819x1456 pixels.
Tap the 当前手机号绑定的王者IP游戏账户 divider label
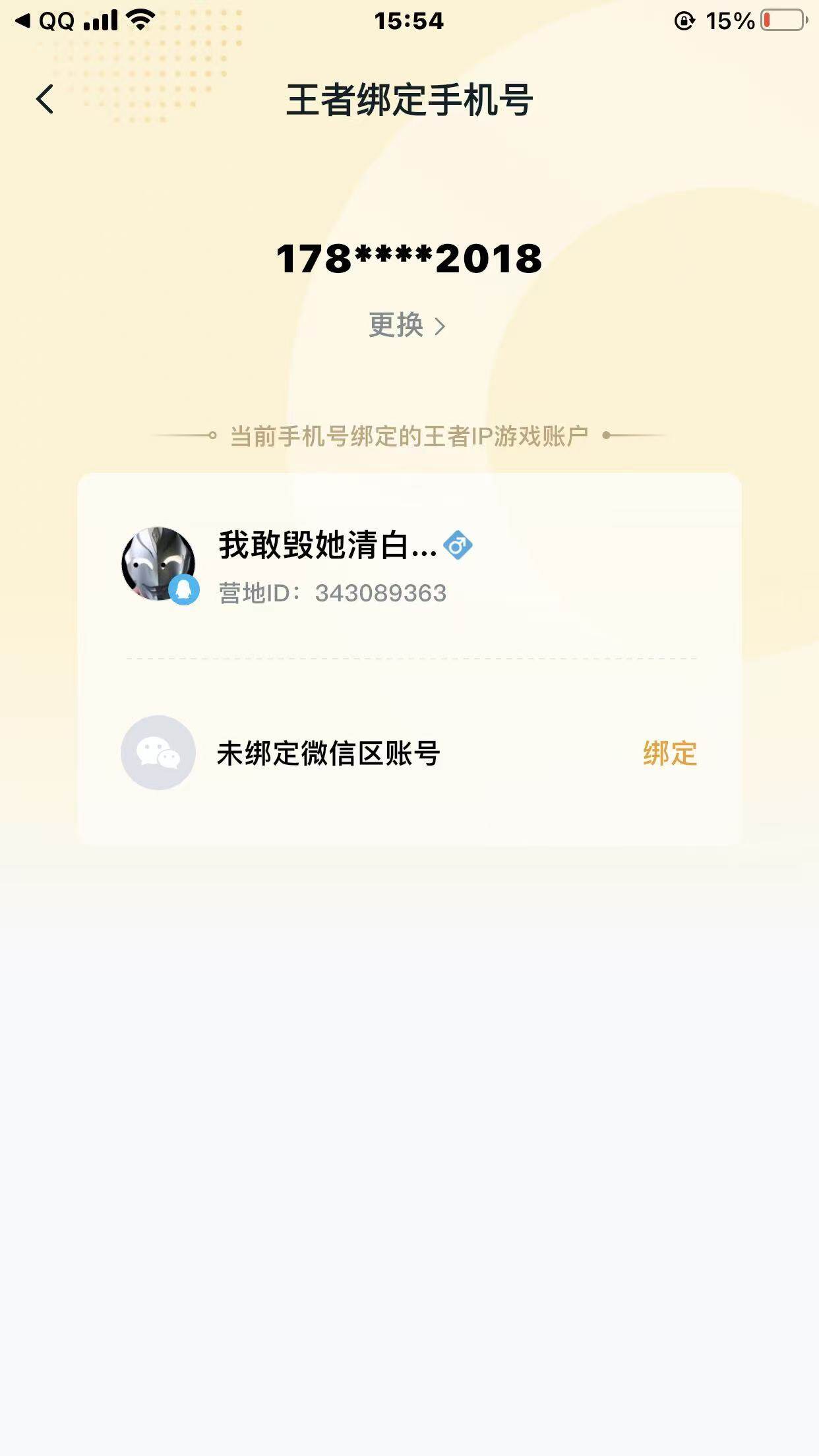(409, 434)
